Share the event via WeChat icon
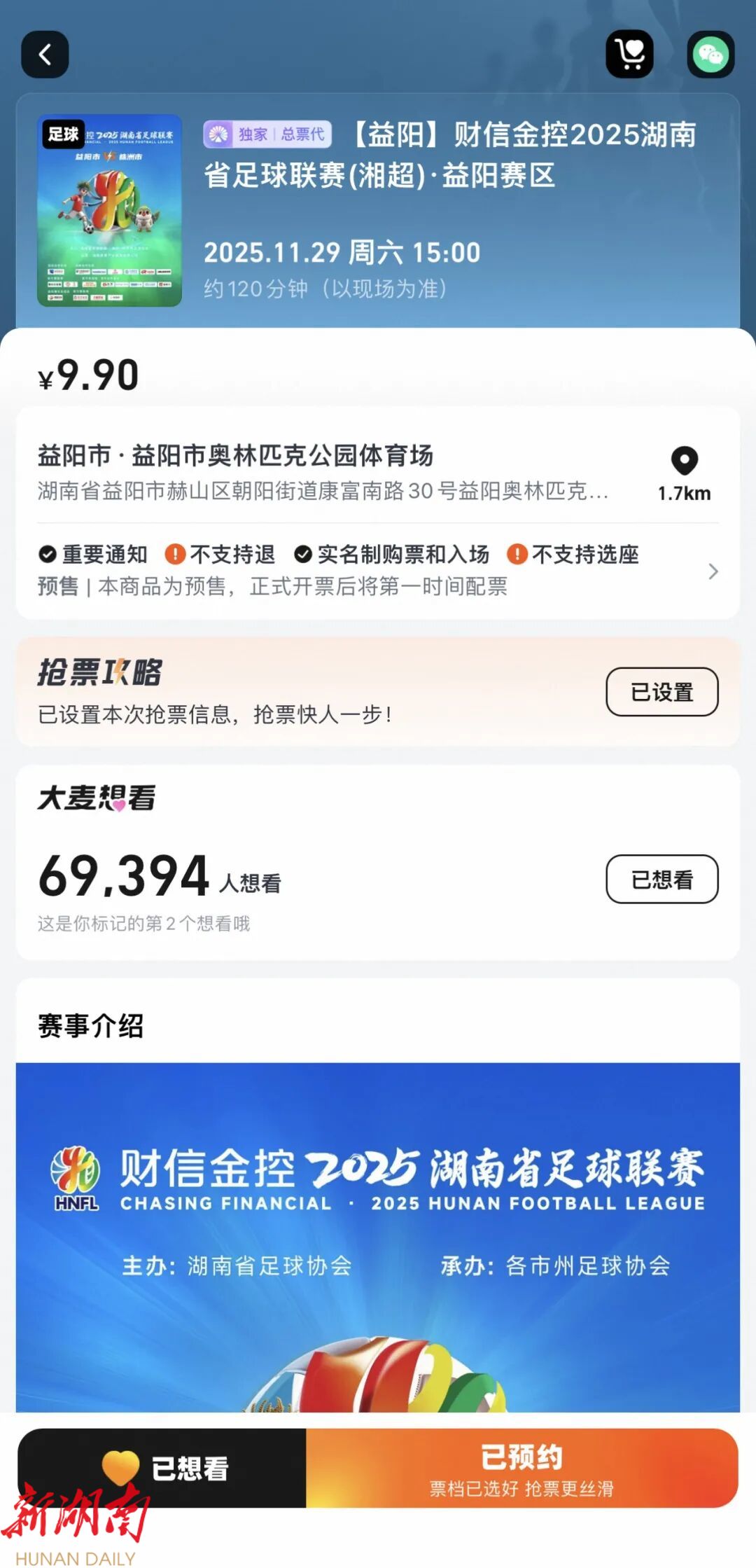 tap(710, 55)
